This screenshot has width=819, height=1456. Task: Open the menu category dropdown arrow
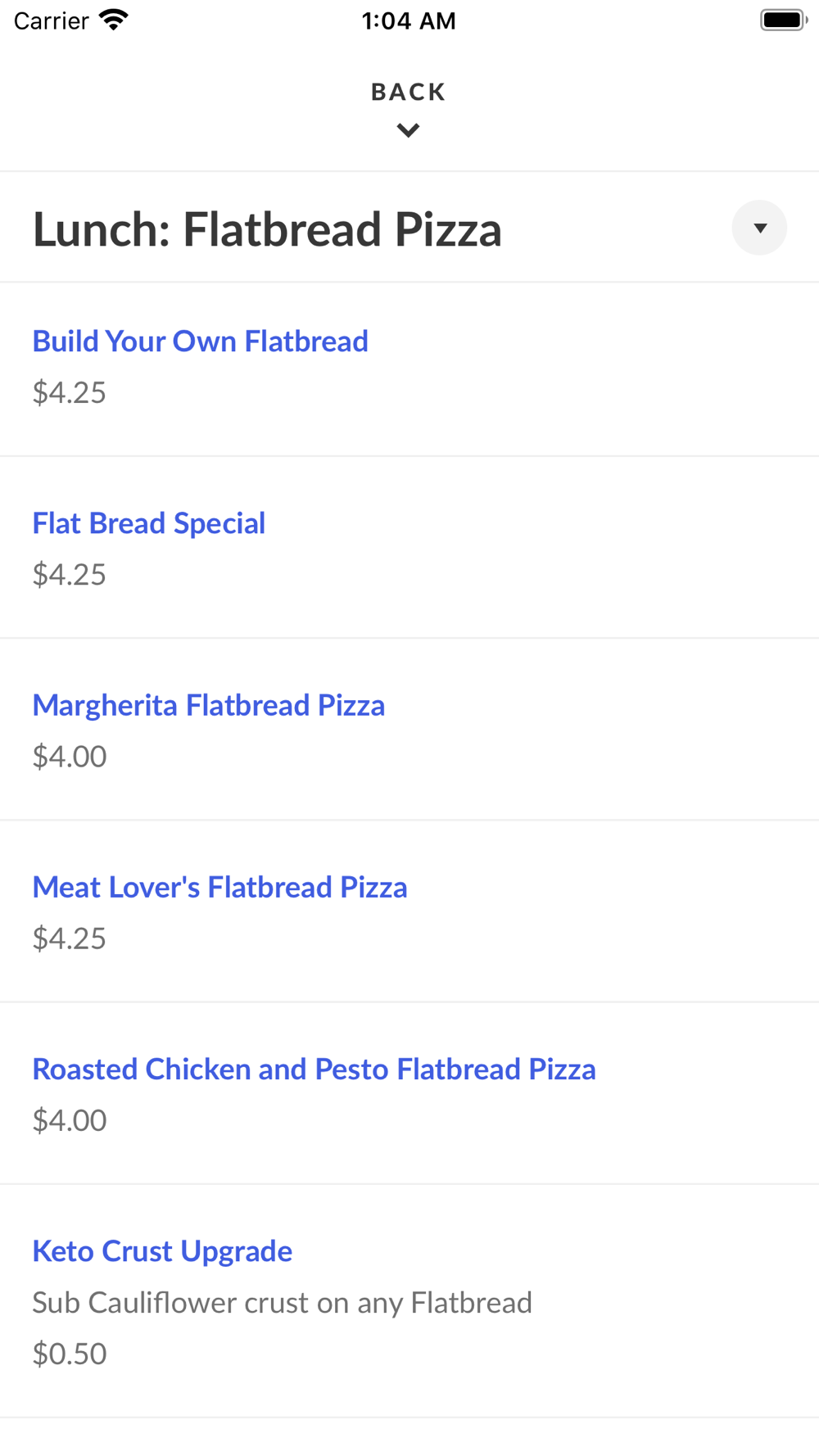pos(759,228)
